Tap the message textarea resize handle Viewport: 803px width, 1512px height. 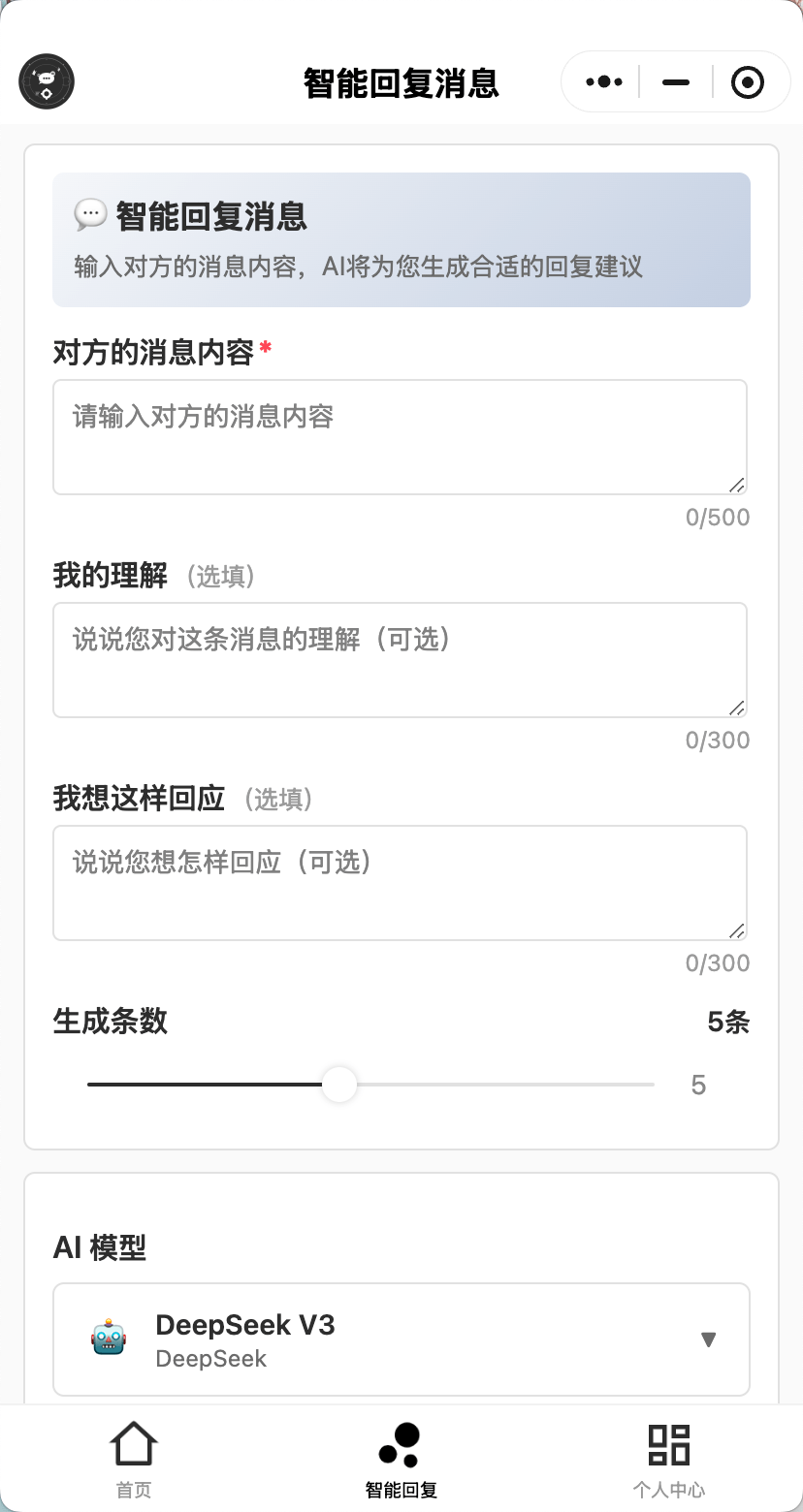(x=738, y=486)
